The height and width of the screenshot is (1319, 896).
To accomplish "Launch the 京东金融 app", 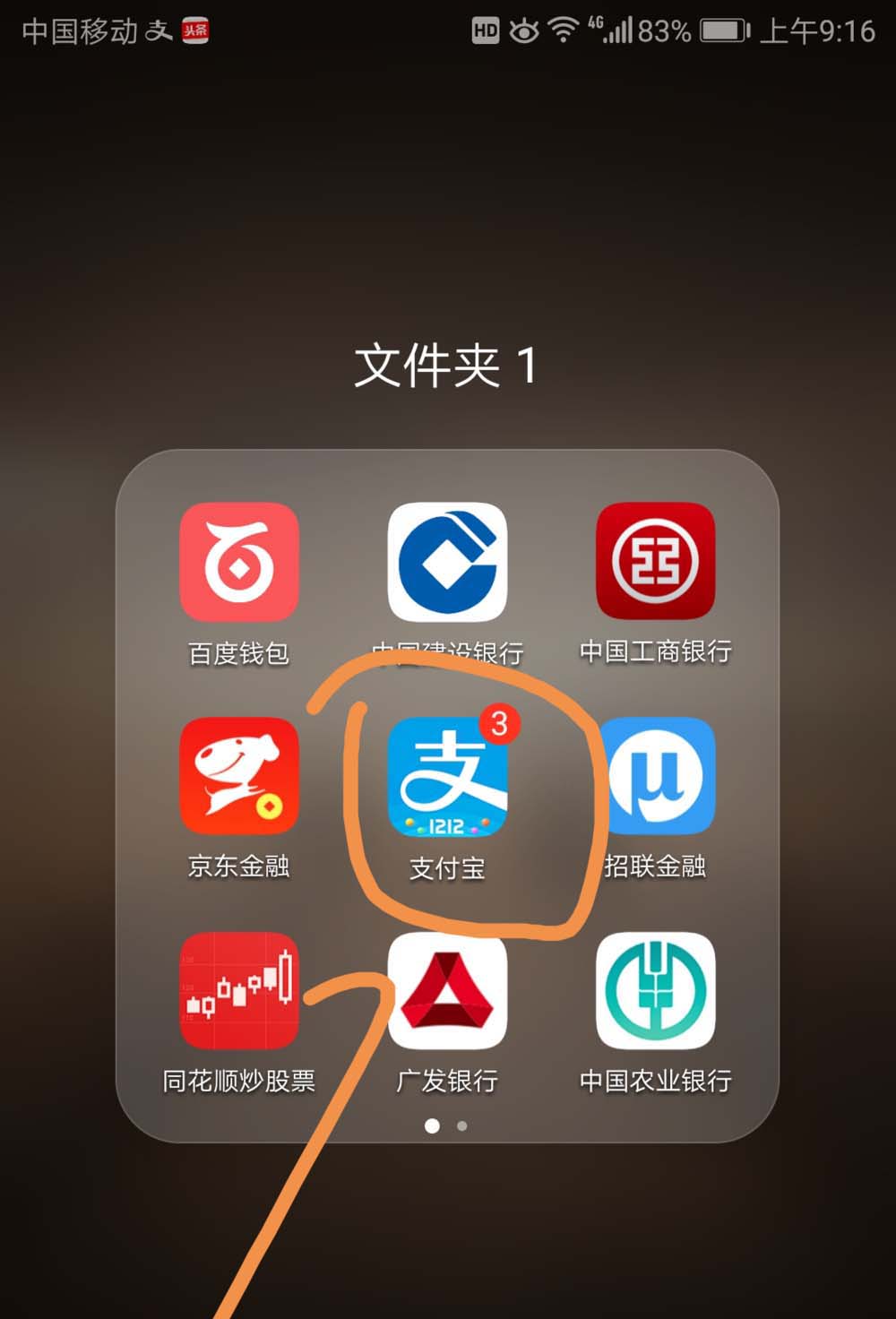I will click(238, 776).
